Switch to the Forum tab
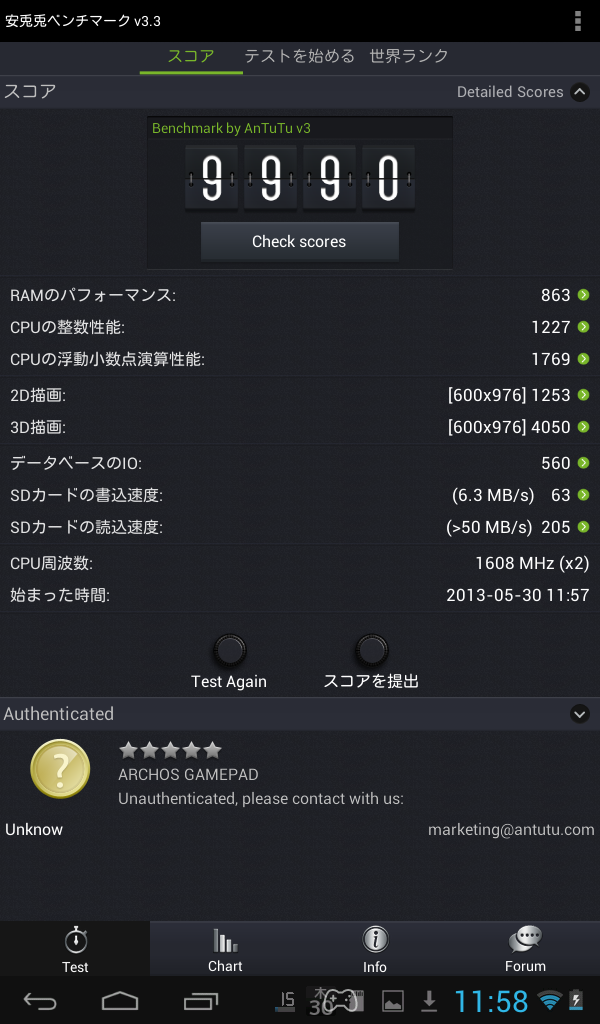Screen dimensions: 600x1024 point(525,949)
